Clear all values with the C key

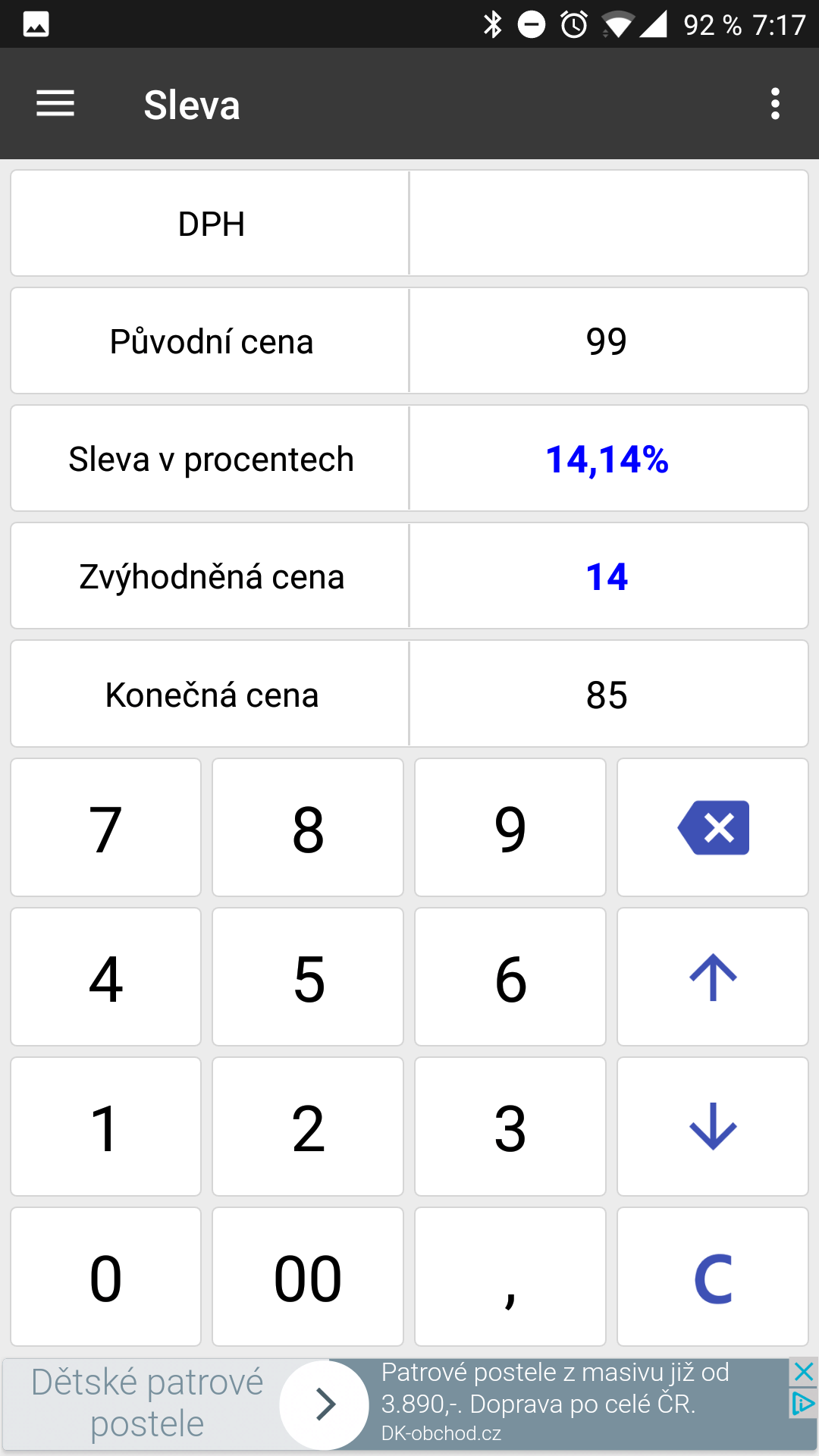[713, 1277]
